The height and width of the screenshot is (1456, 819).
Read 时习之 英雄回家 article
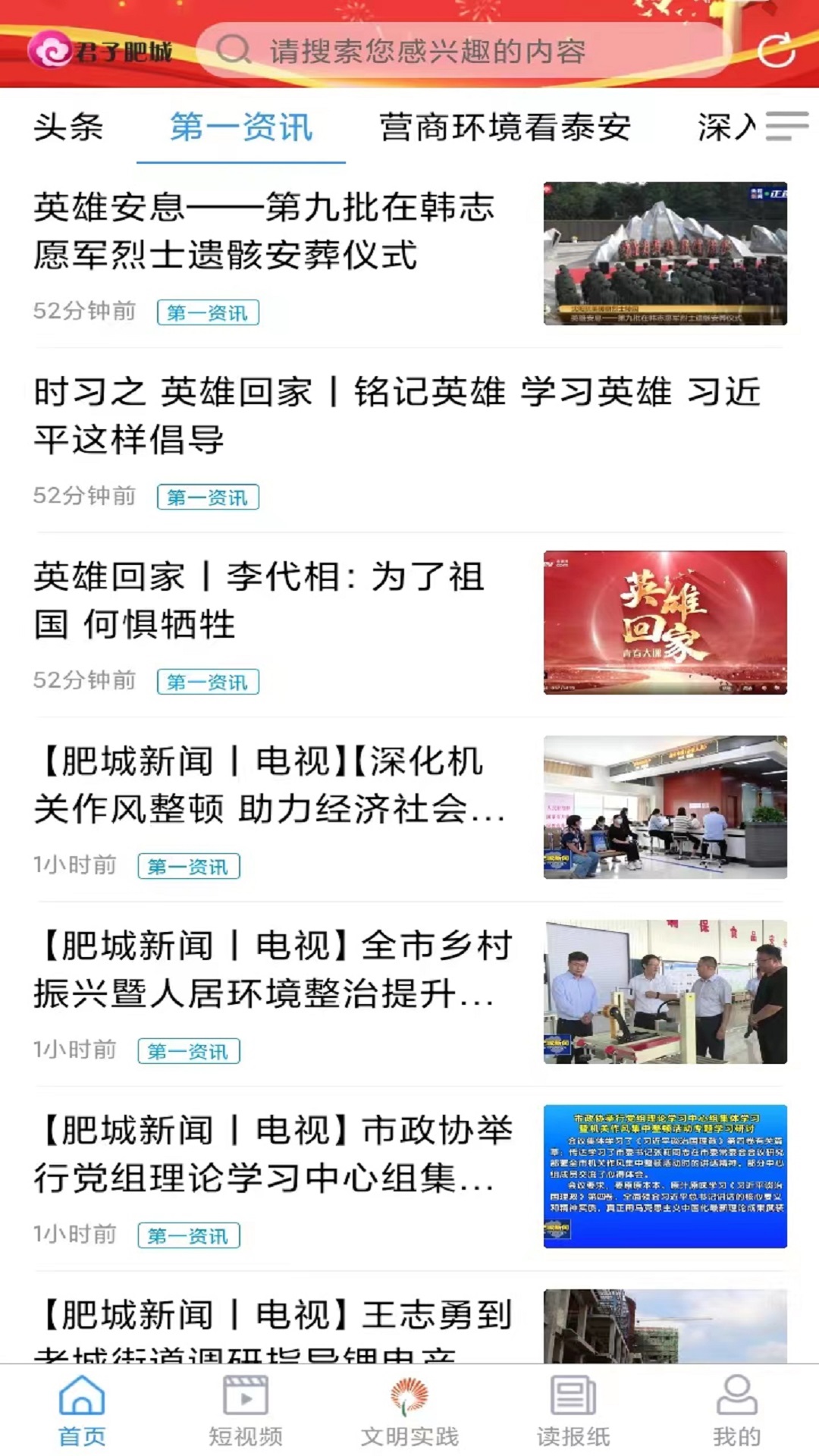(396, 416)
